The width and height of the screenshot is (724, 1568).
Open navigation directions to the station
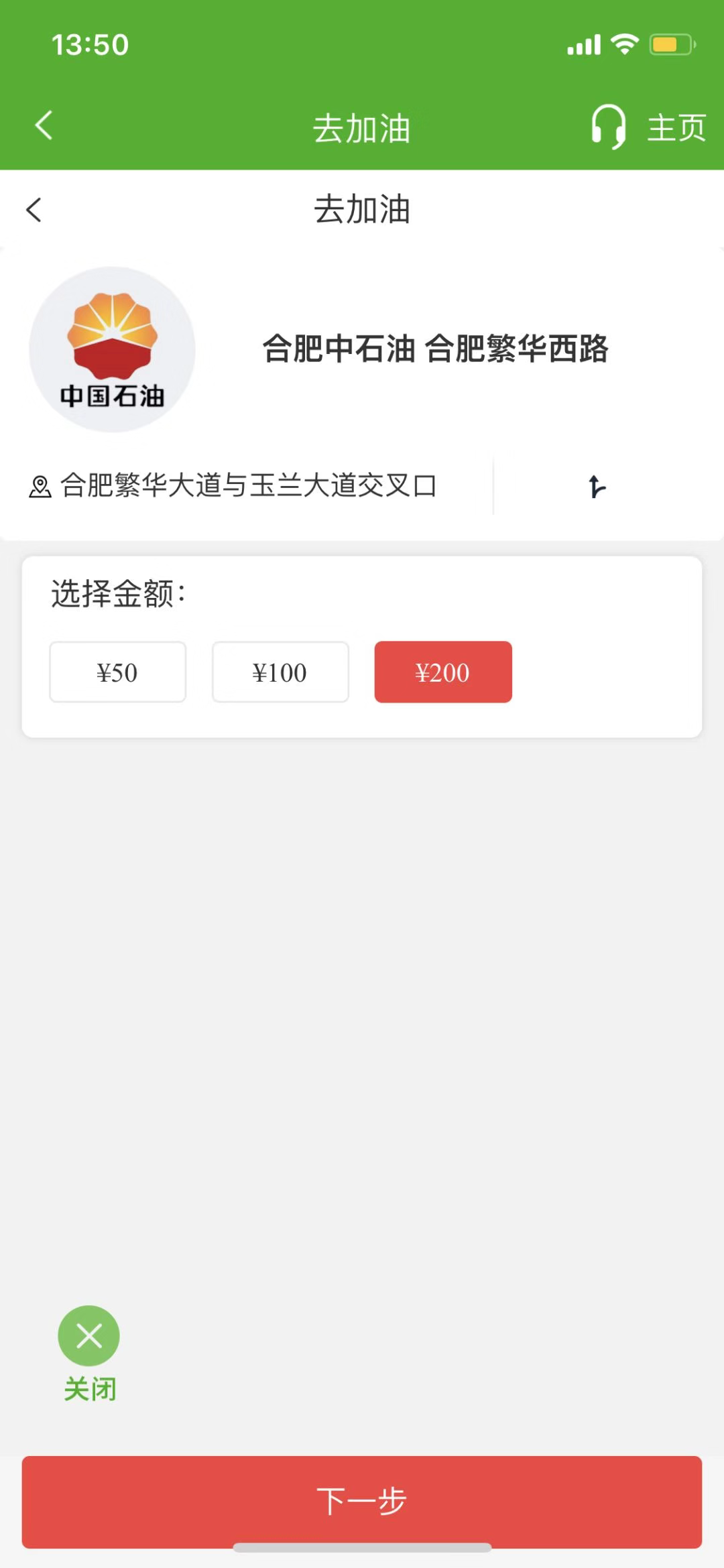click(x=596, y=486)
